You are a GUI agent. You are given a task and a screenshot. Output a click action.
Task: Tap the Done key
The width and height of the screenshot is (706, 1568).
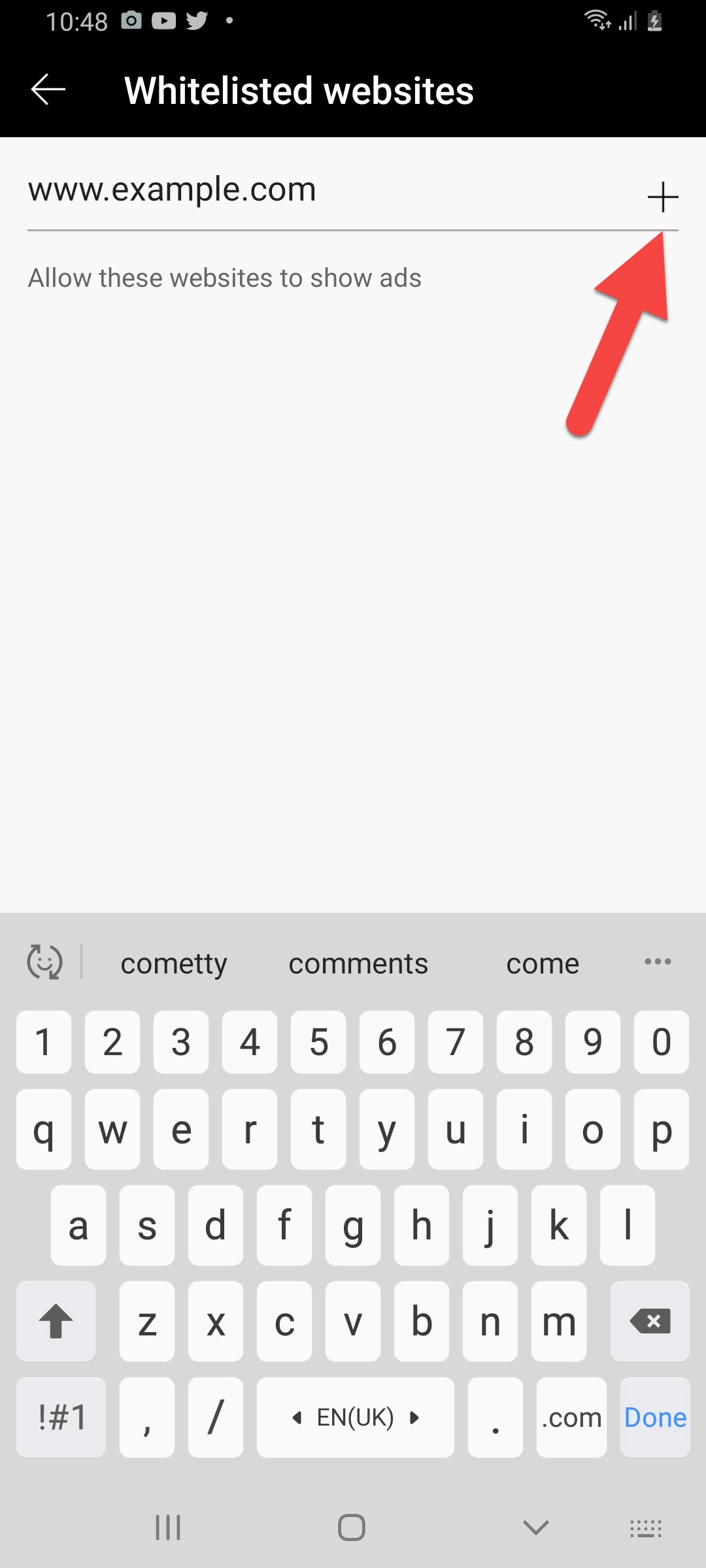coord(655,1417)
